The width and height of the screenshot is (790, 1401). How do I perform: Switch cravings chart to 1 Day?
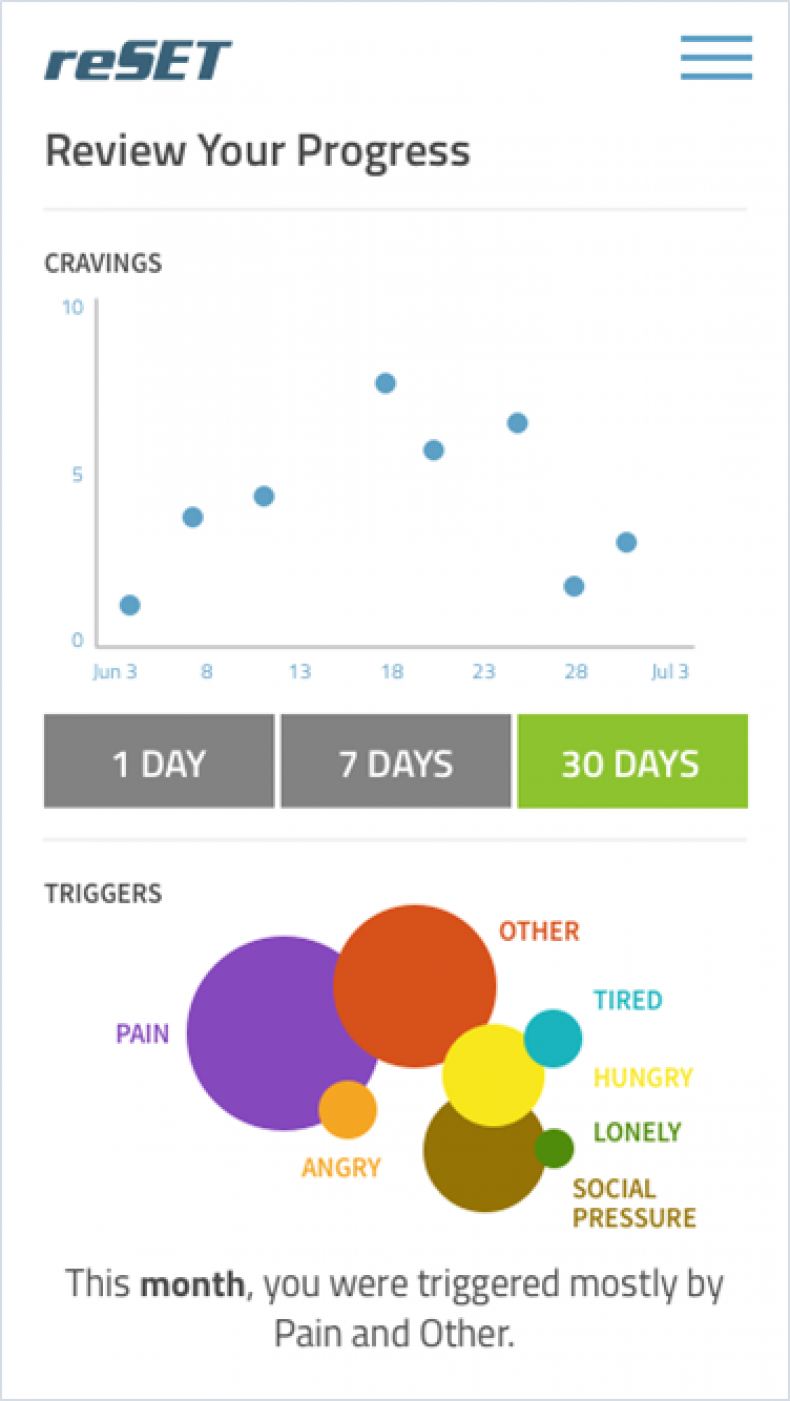159,761
